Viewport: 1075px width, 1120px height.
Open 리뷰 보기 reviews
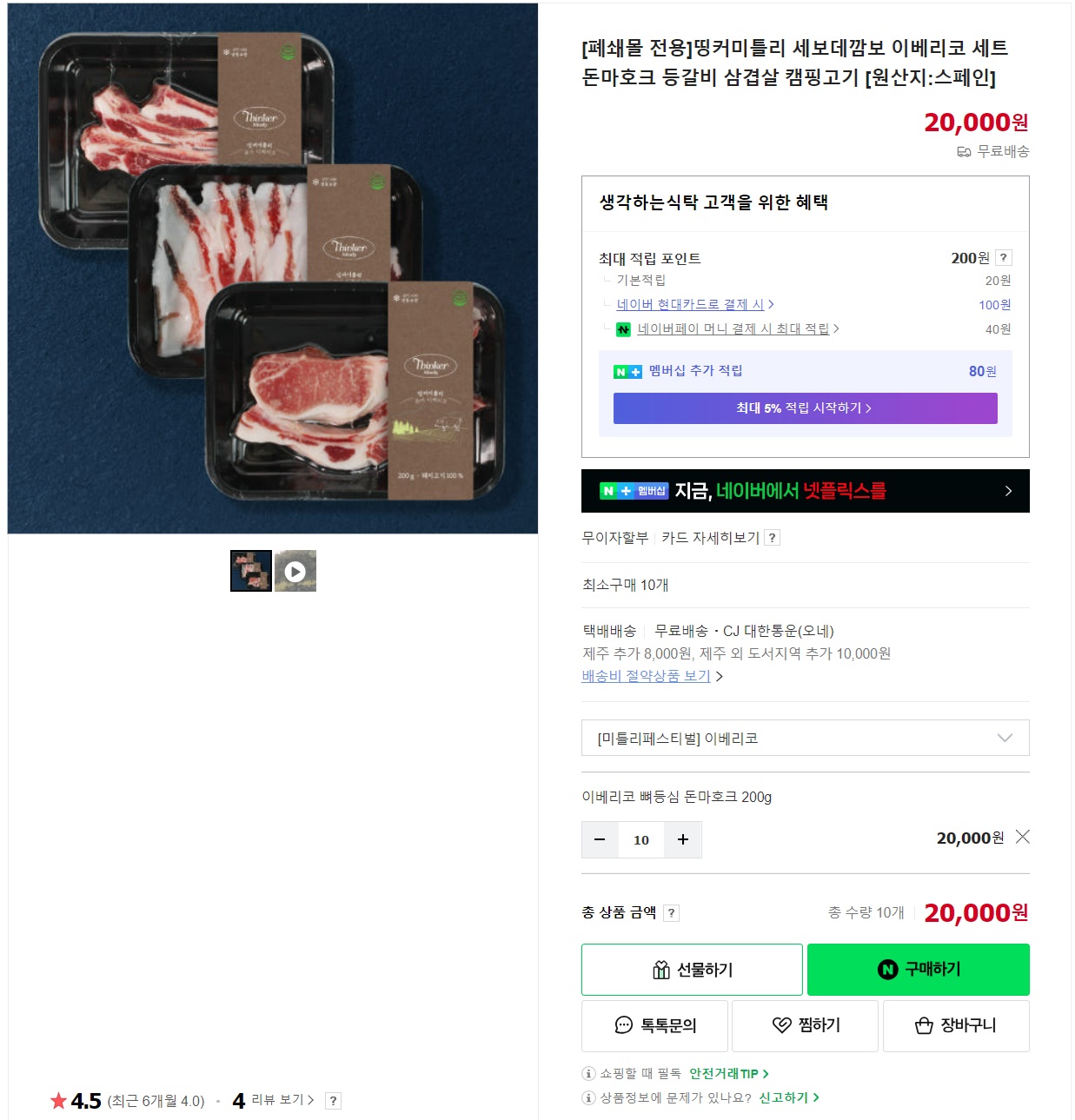[x=282, y=1100]
